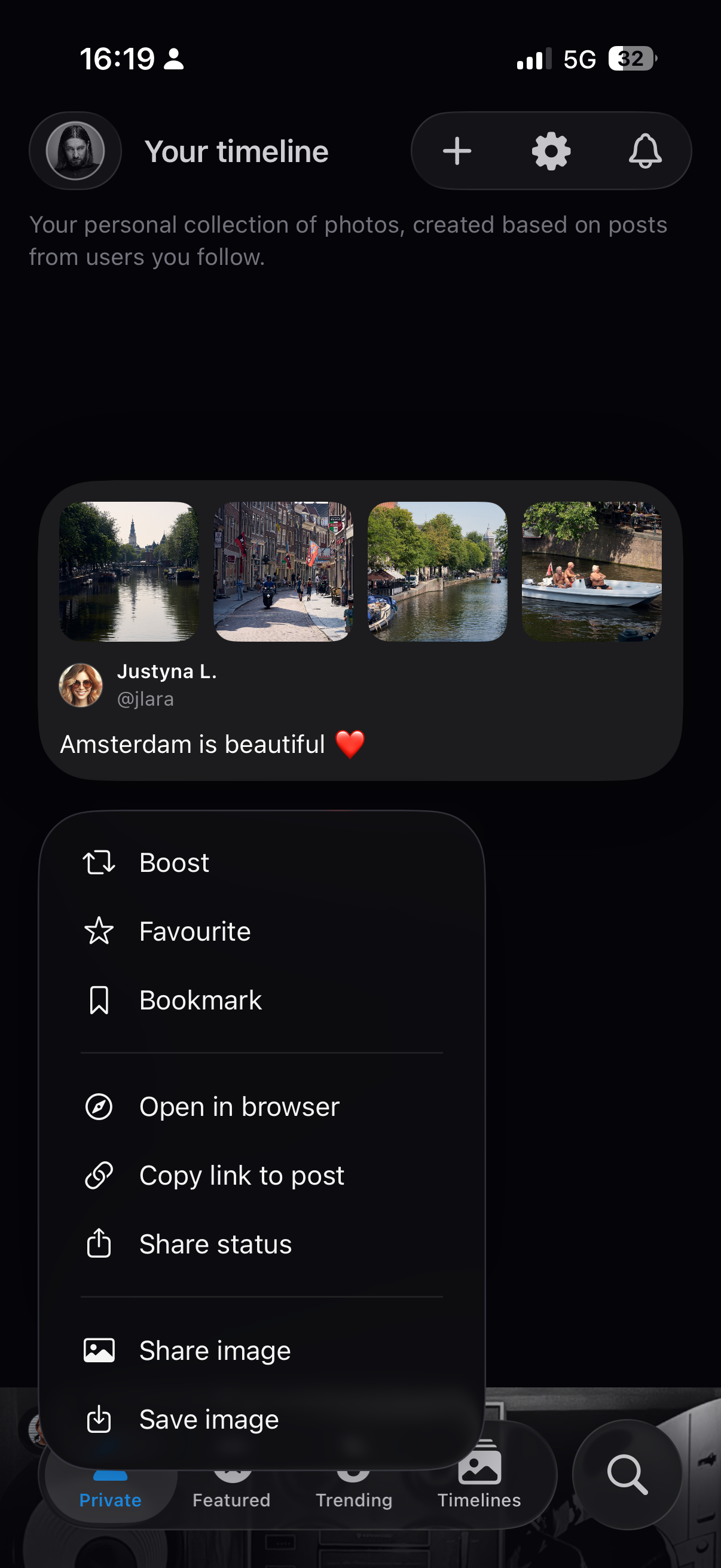Open the notifications bell
The image size is (721, 1568).
coord(644,151)
